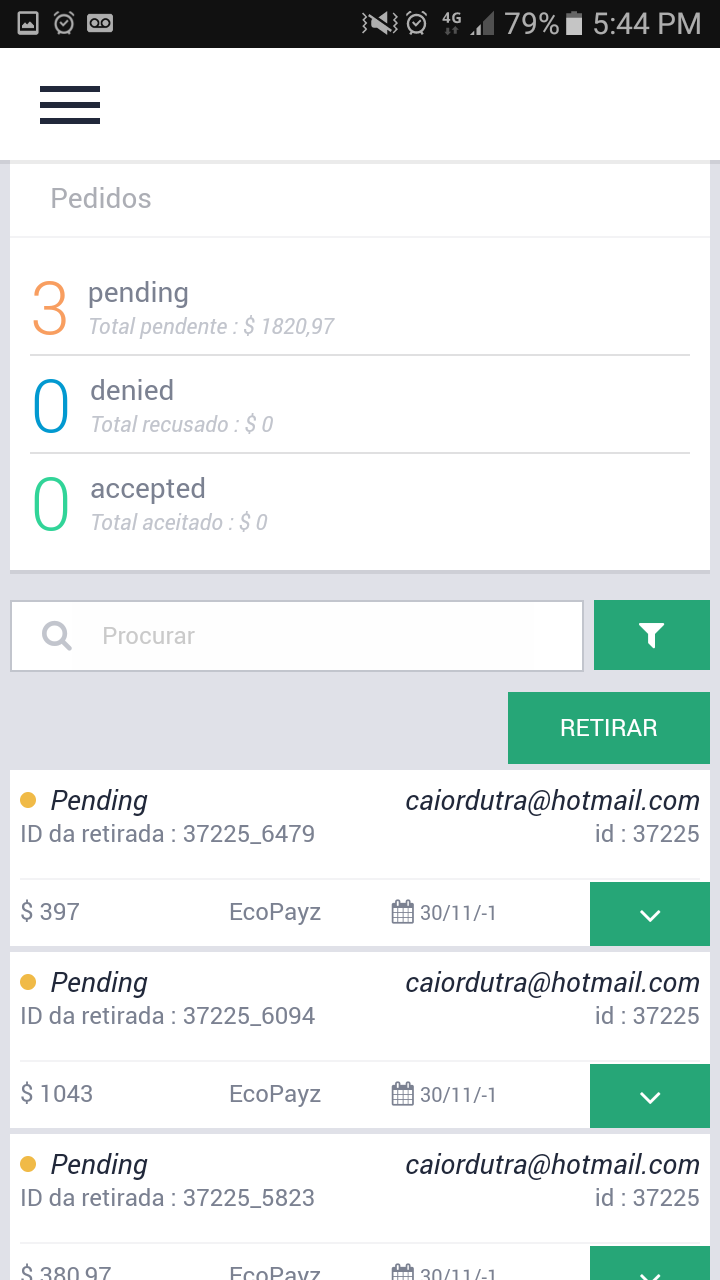The height and width of the screenshot is (1280, 720).
Task: Expand withdrawal 37225_6094 details
Action: (650, 1096)
